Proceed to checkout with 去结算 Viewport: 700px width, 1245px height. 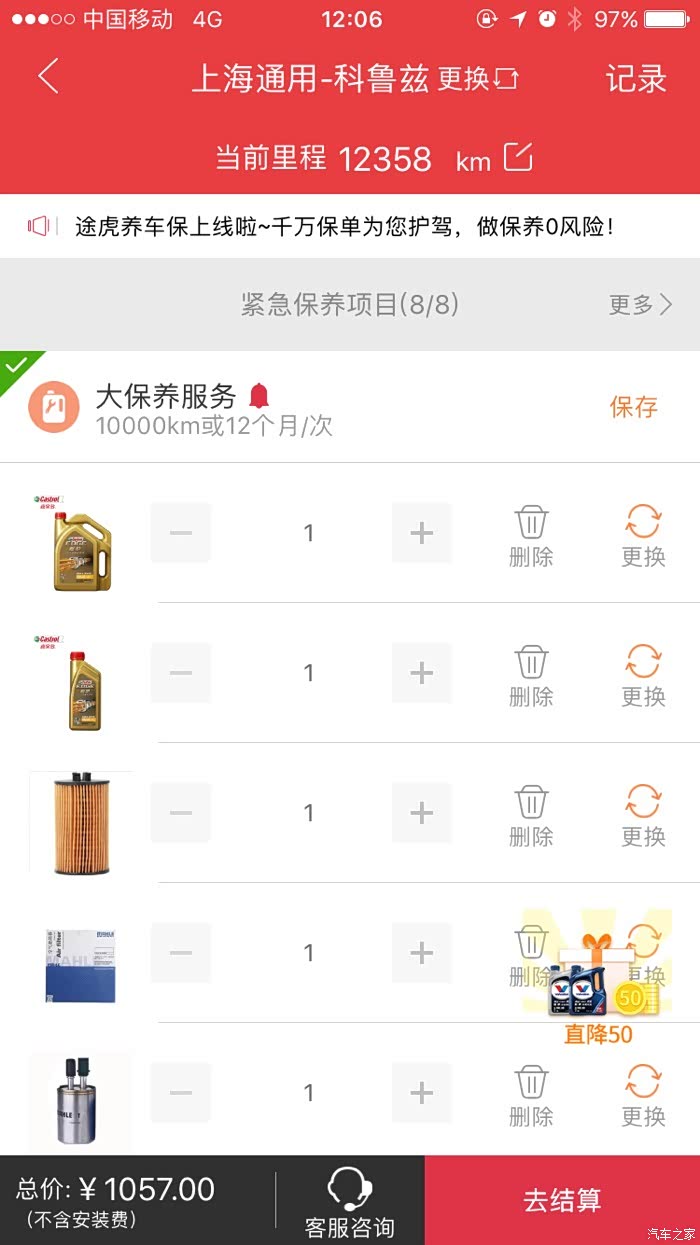[x=562, y=1201]
